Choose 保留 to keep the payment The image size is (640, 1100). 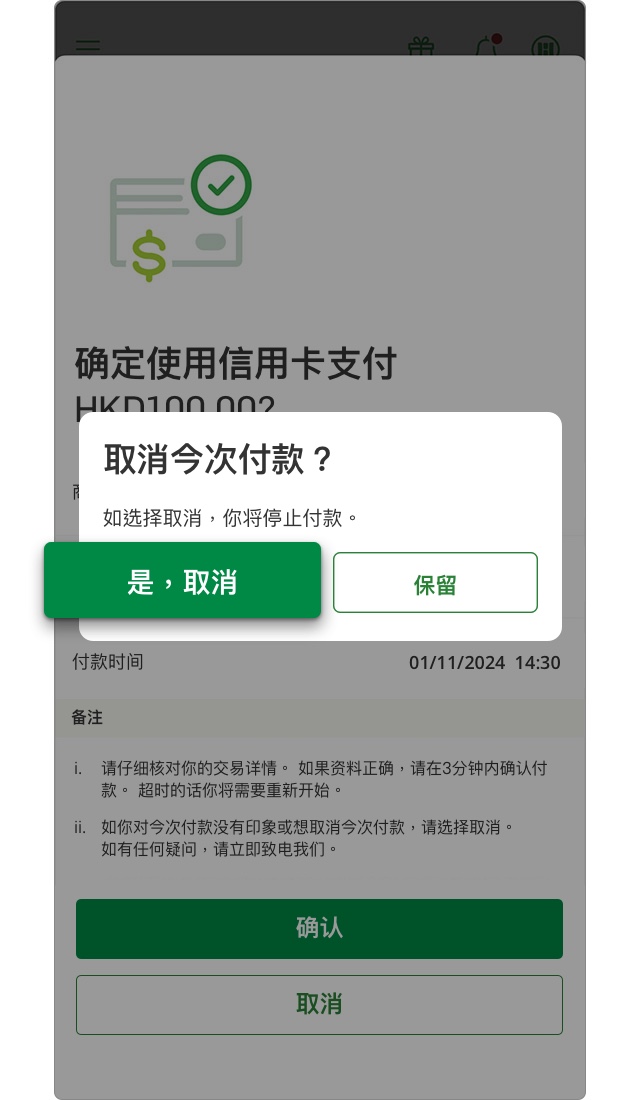click(x=435, y=583)
